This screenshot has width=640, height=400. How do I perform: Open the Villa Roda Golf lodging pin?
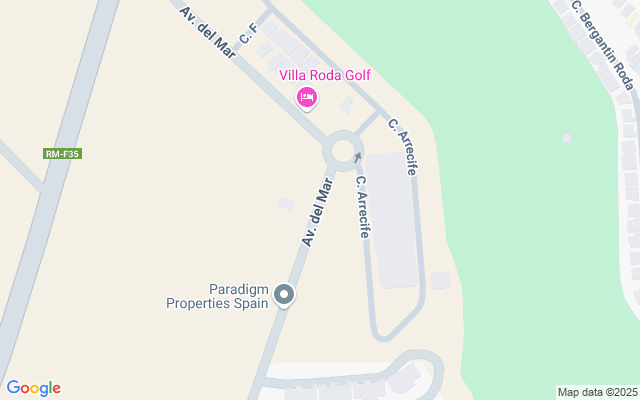[x=307, y=98]
